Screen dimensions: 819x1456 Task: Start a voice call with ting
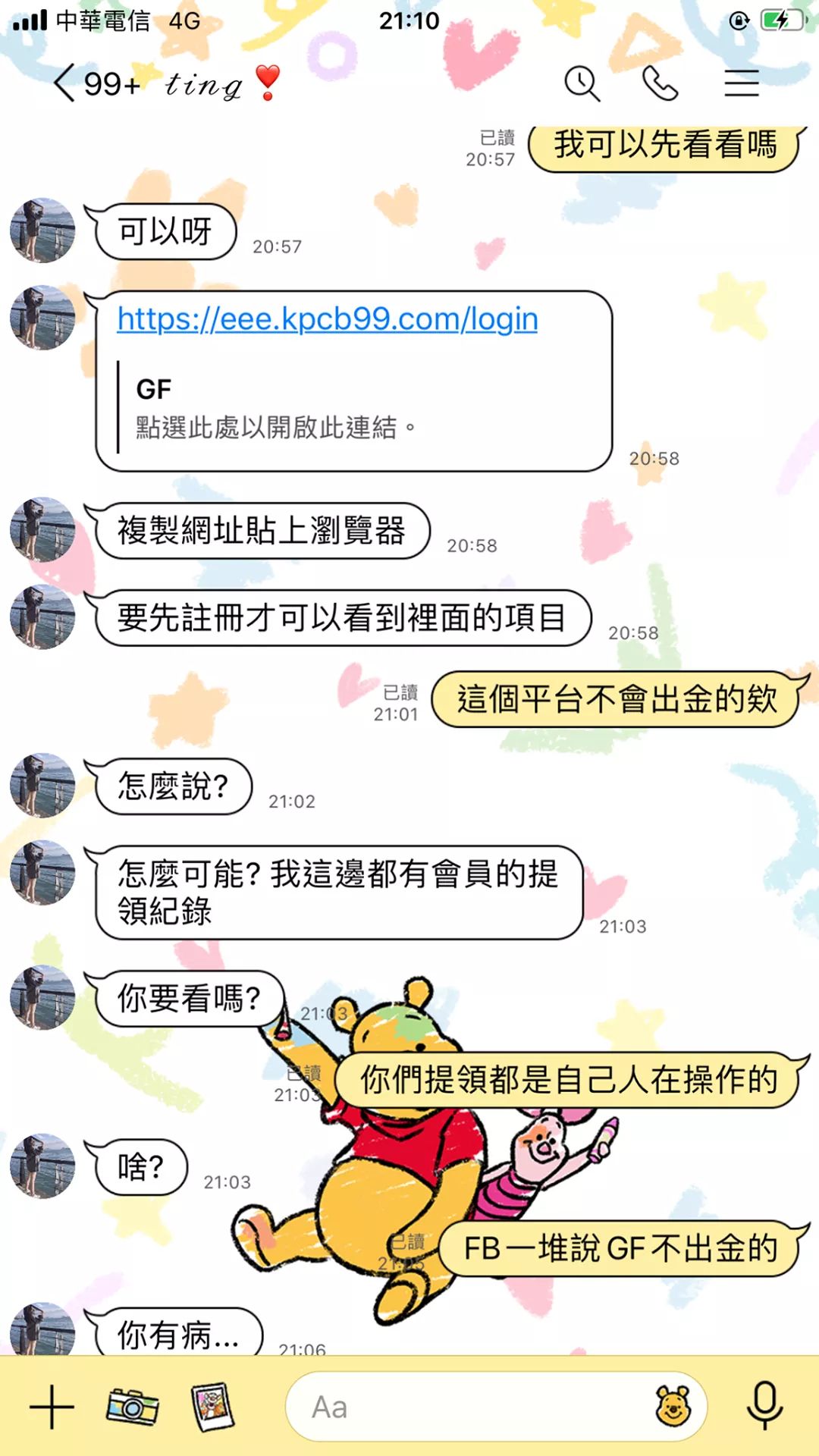[660, 83]
